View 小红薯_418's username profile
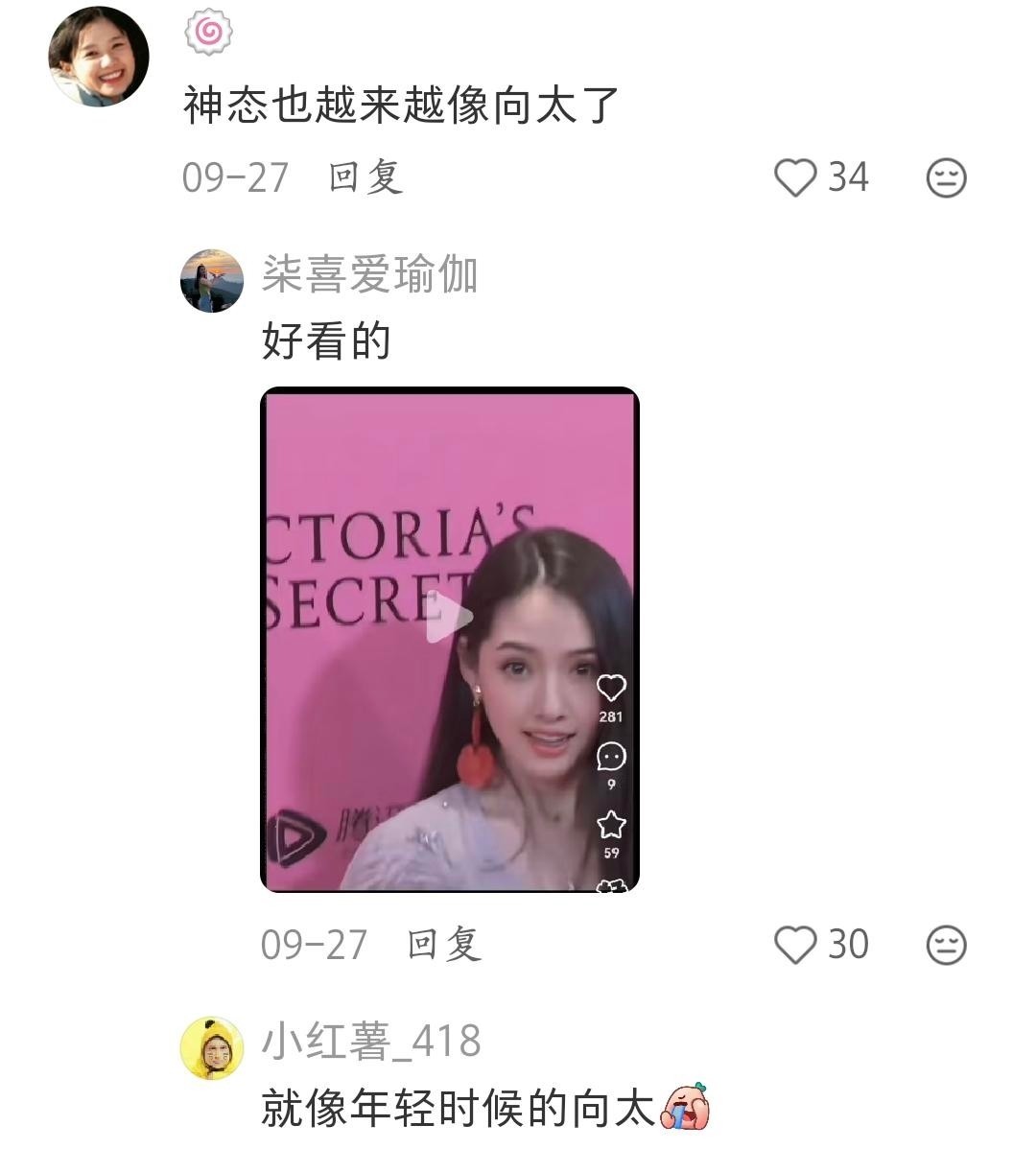The width and height of the screenshot is (1036, 1149). (x=371, y=1042)
